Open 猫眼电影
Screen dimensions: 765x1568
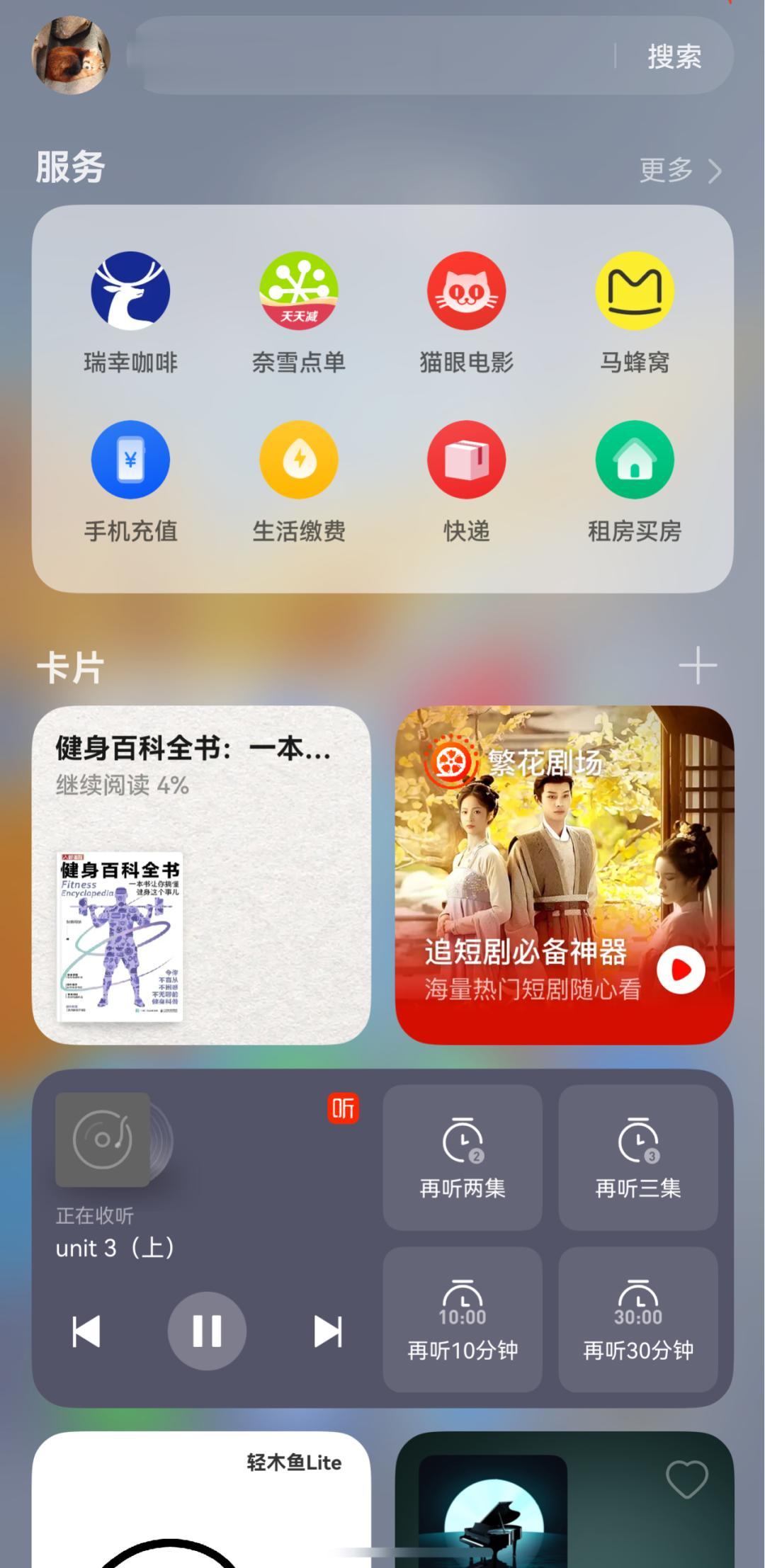(466, 313)
